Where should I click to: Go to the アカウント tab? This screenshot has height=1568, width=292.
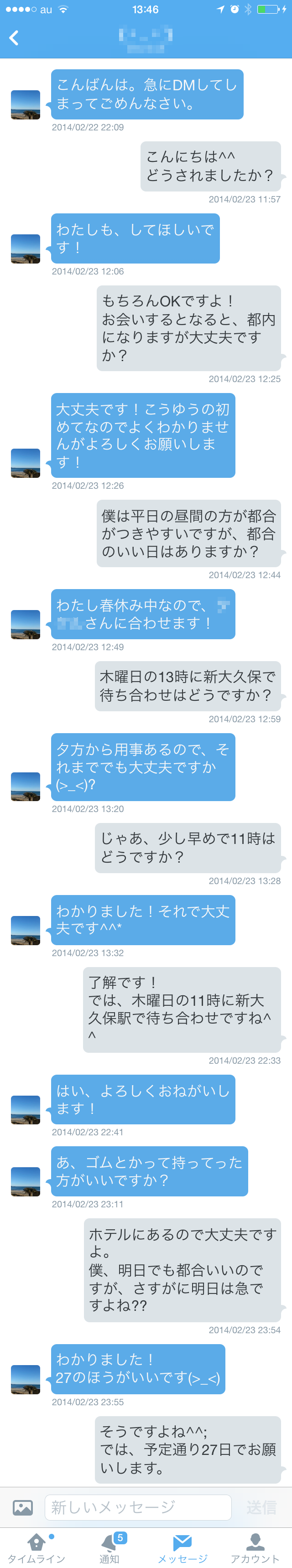[255, 1548]
